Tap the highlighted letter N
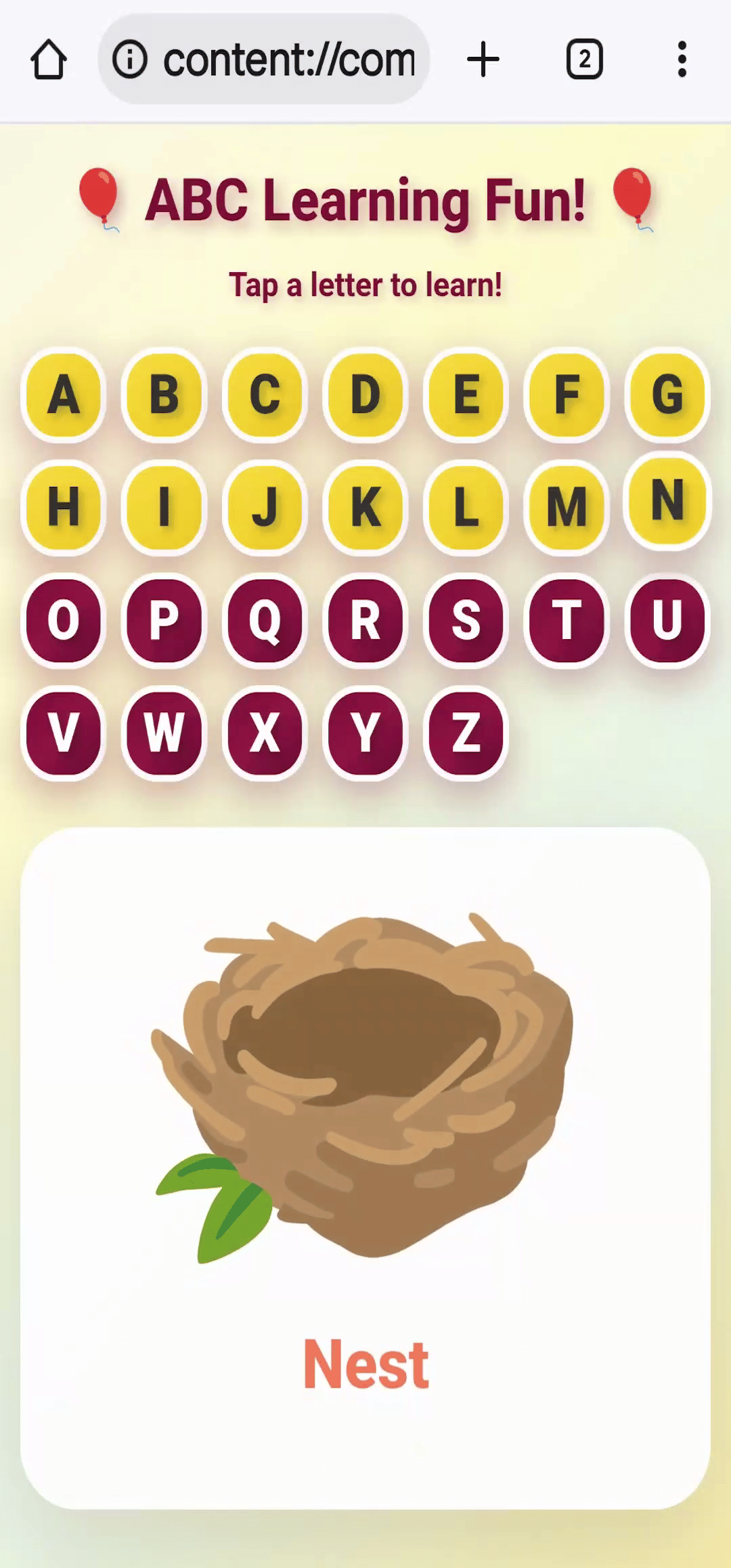This screenshot has width=731, height=1568. 667,500
